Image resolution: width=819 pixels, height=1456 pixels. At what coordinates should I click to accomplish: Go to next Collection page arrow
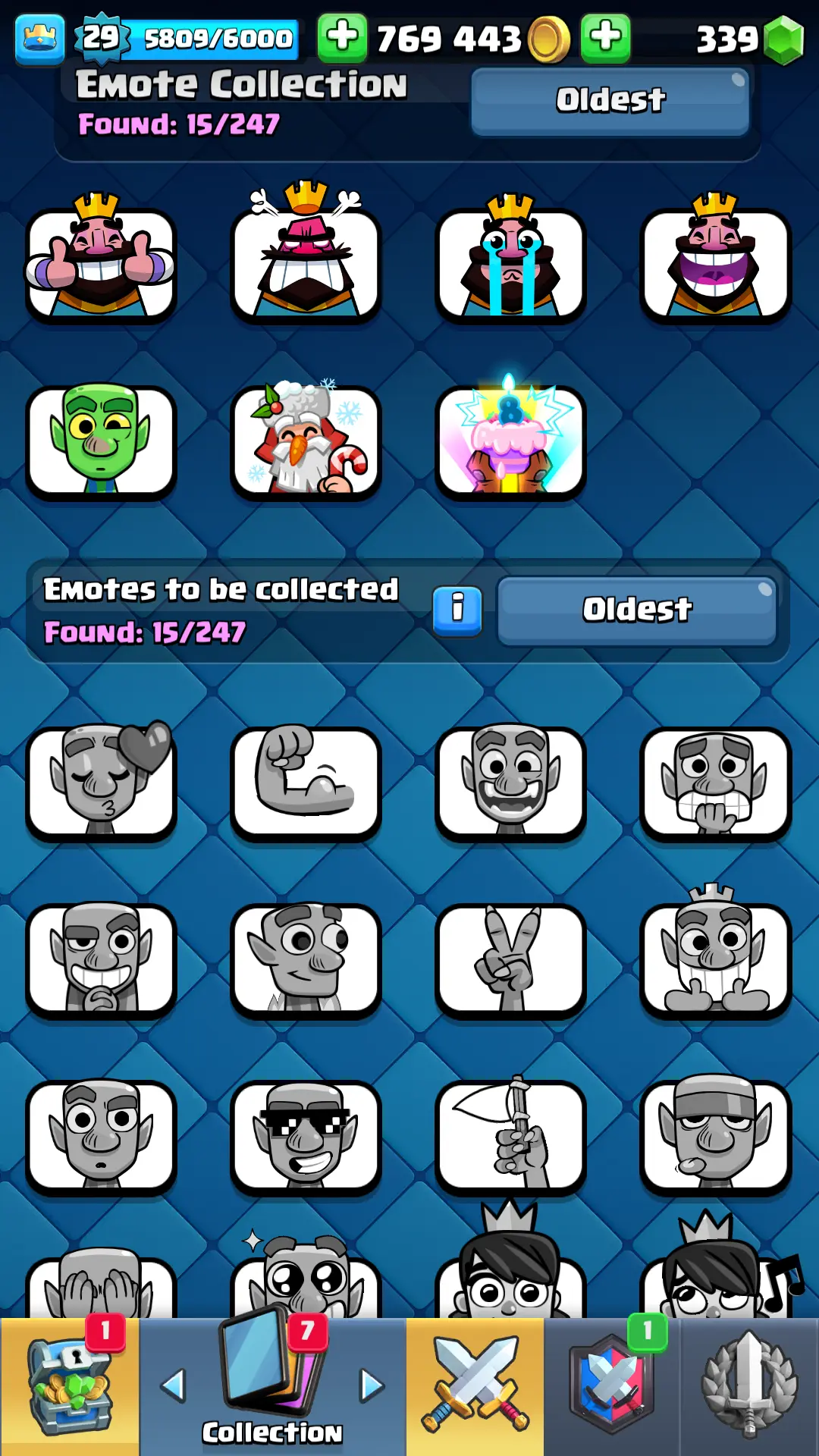tap(372, 1385)
